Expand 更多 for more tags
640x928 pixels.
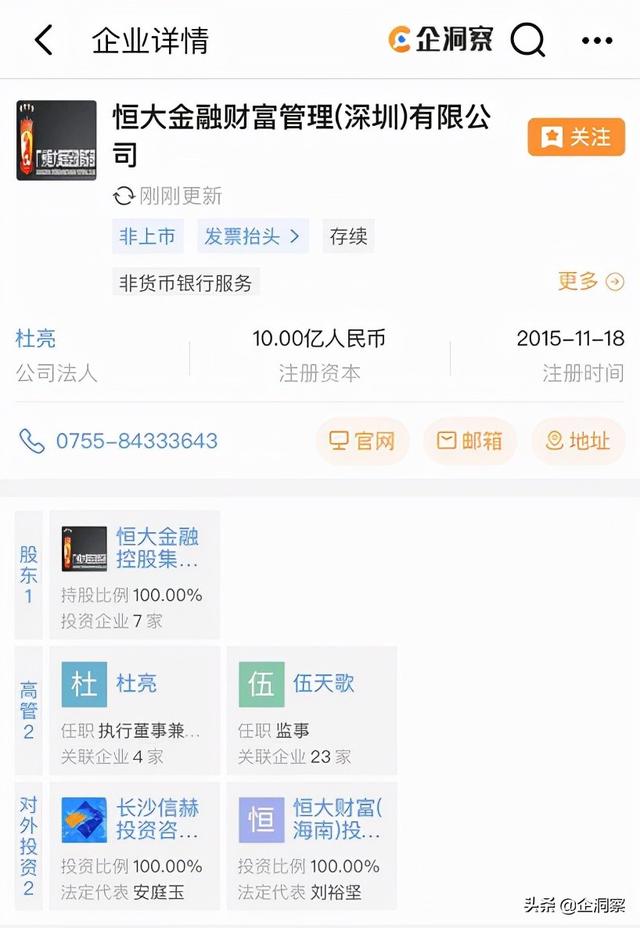[590, 281]
